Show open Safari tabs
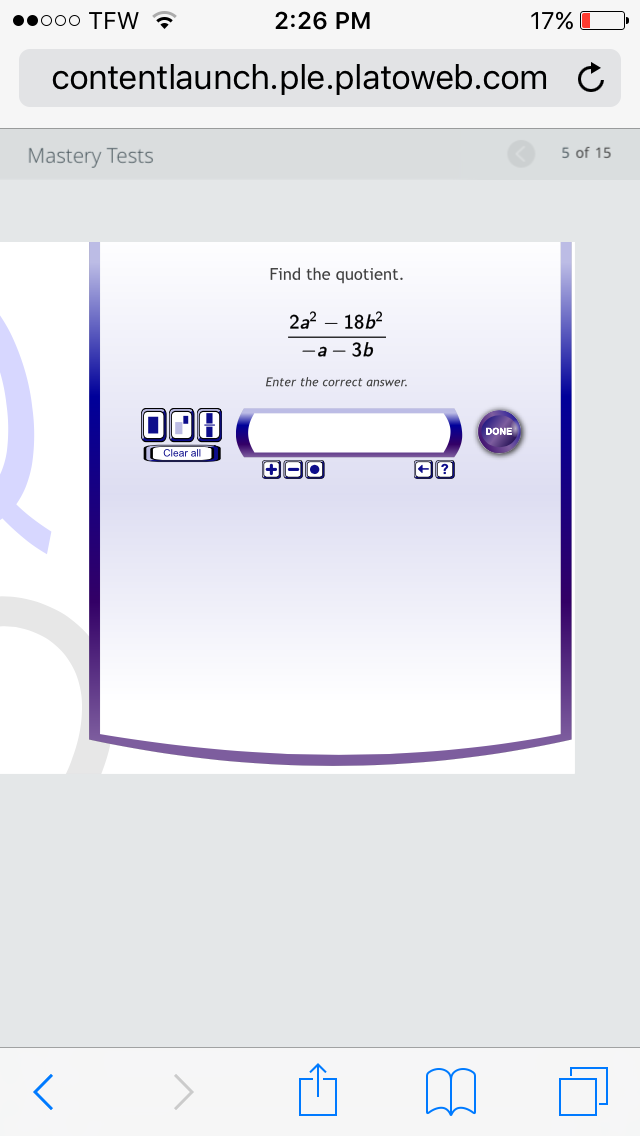This screenshot has width=640, height=1136. tap(583, 1091)
